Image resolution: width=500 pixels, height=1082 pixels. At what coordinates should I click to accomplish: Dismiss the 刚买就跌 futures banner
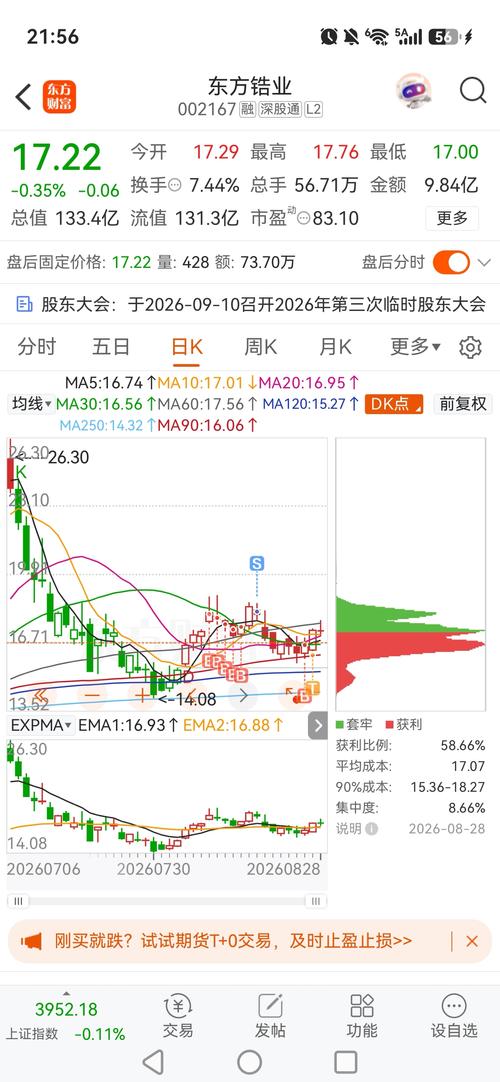[x=472, y=941]
